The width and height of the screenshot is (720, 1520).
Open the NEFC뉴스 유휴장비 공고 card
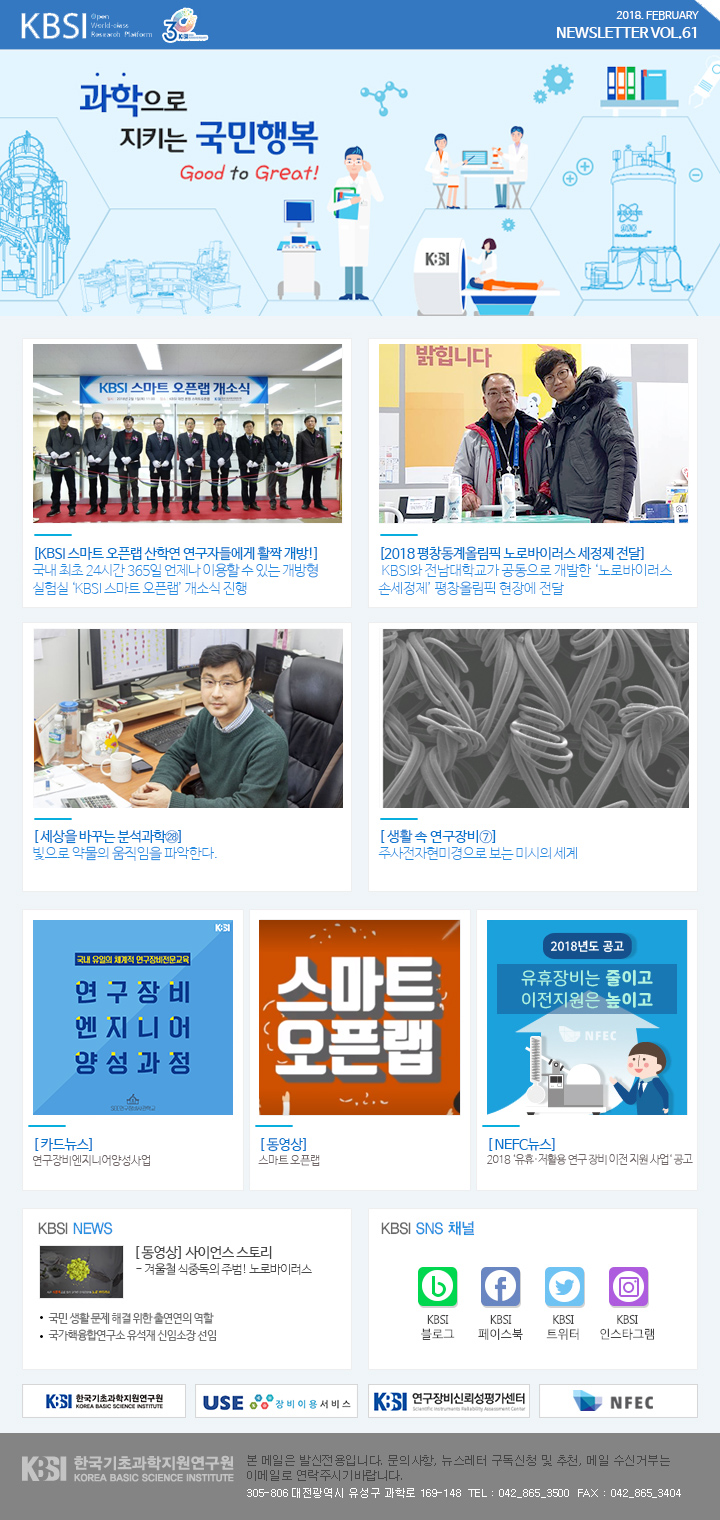pyautogui.click(x=587, y=1017)
